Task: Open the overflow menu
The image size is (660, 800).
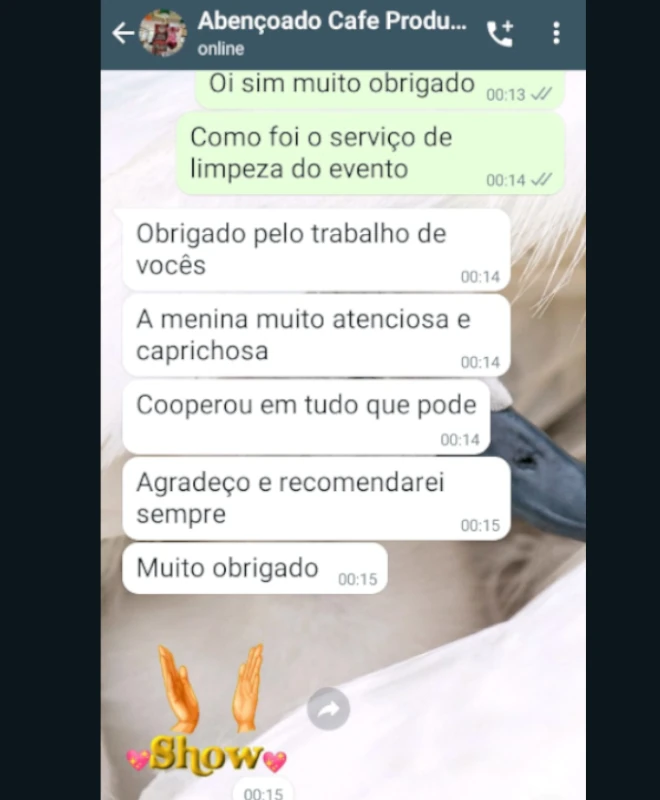Action: coord(556,34)
